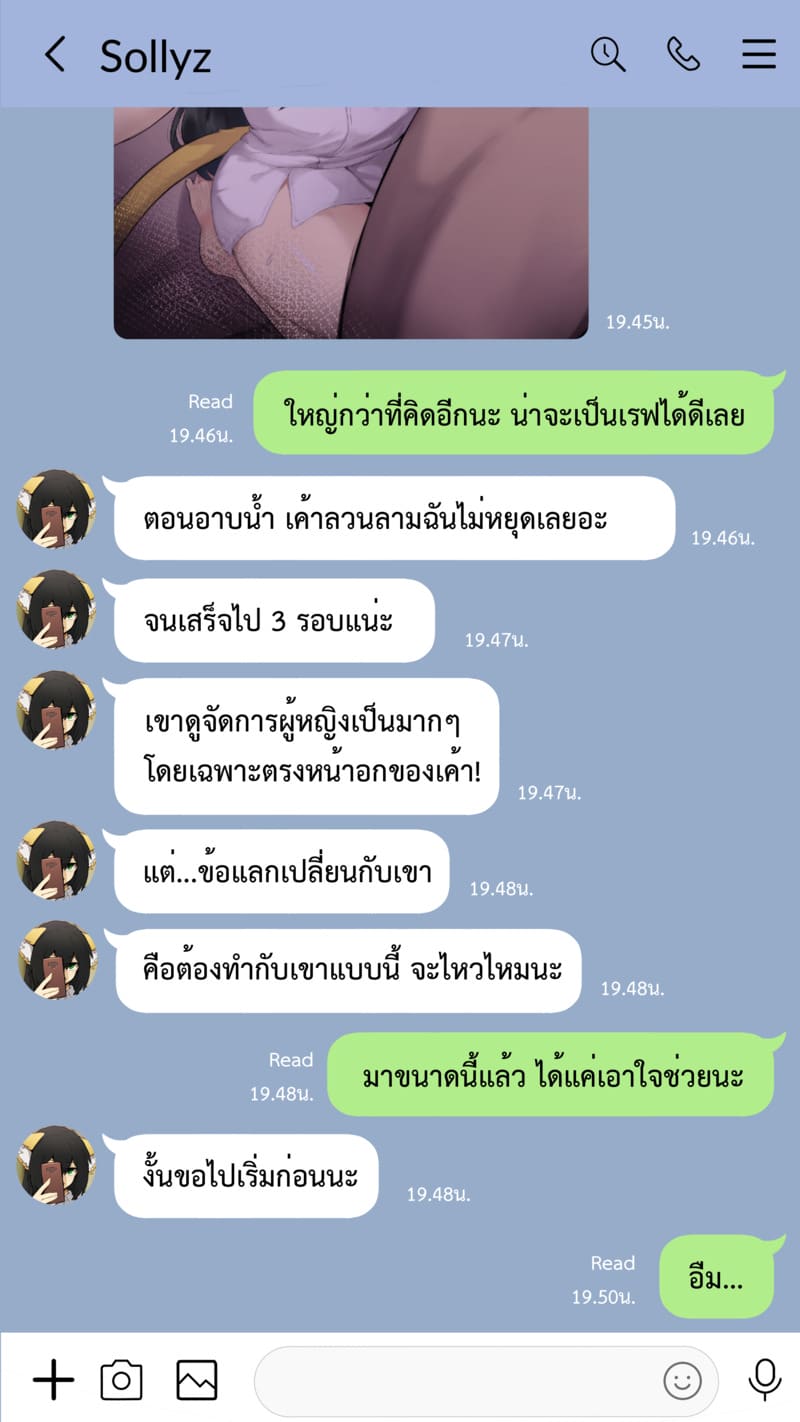Tap the Read label on the last reply

tap(613, 1263)
